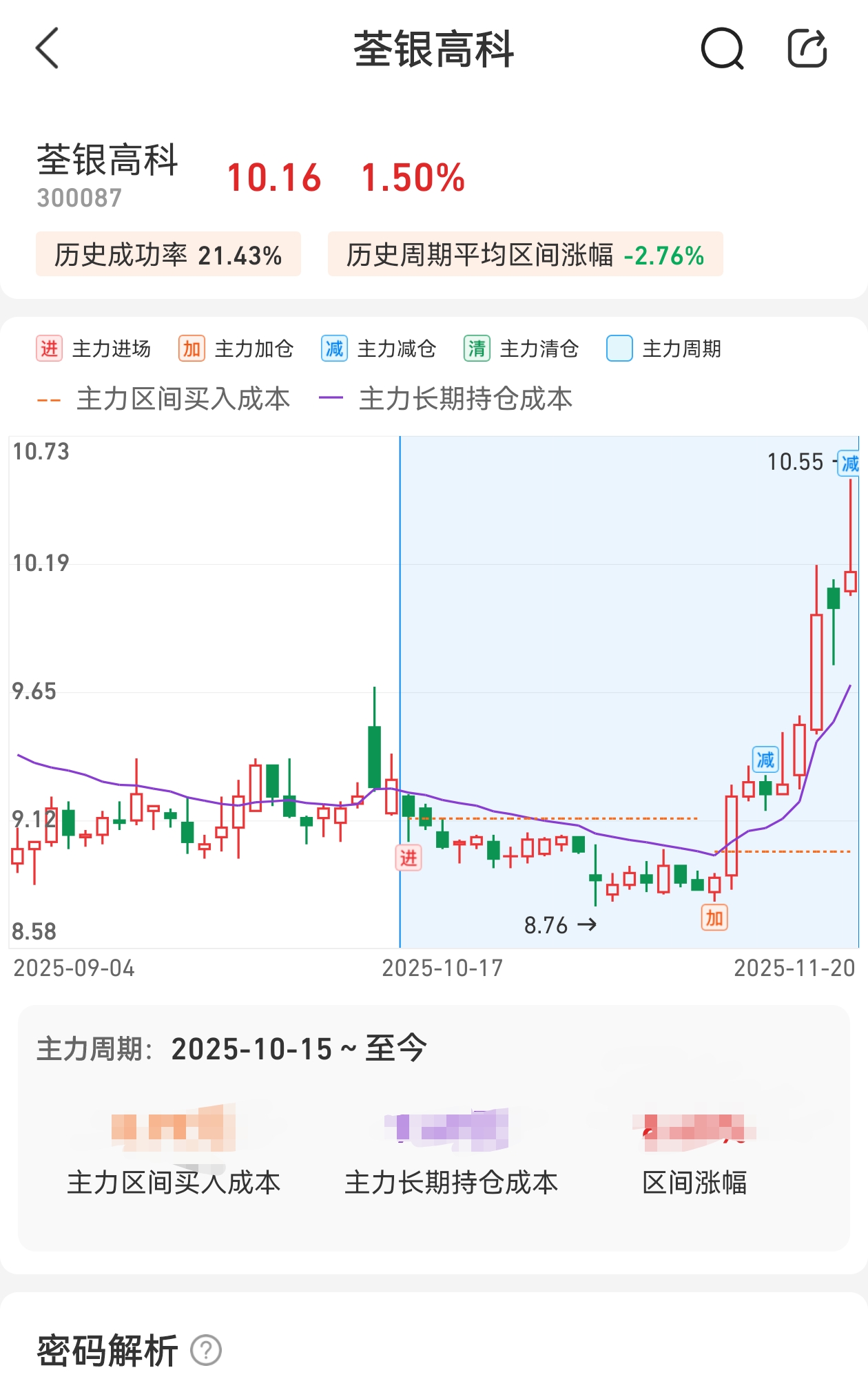Open the 密码解析 help question mark

coord(206,1350)
